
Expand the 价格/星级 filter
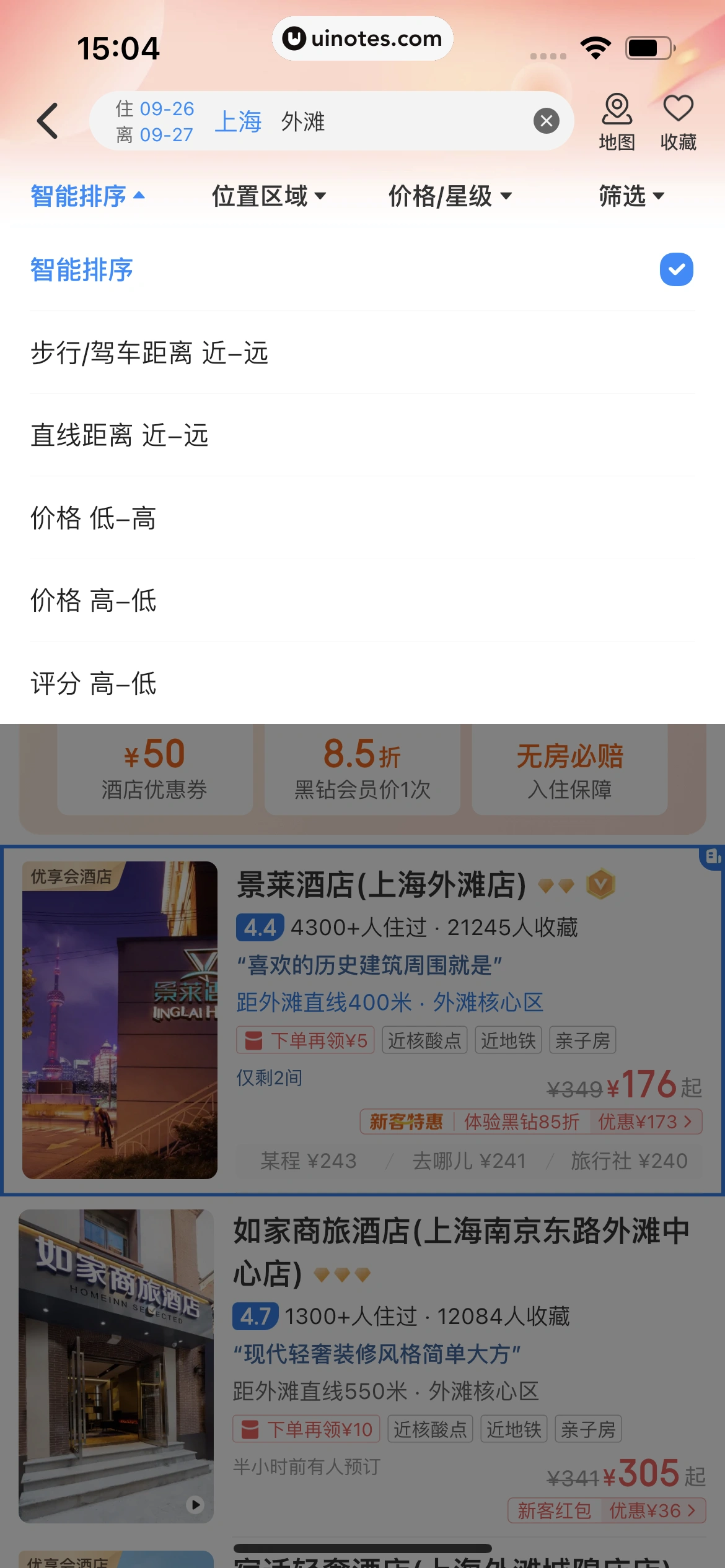point(449,196)
